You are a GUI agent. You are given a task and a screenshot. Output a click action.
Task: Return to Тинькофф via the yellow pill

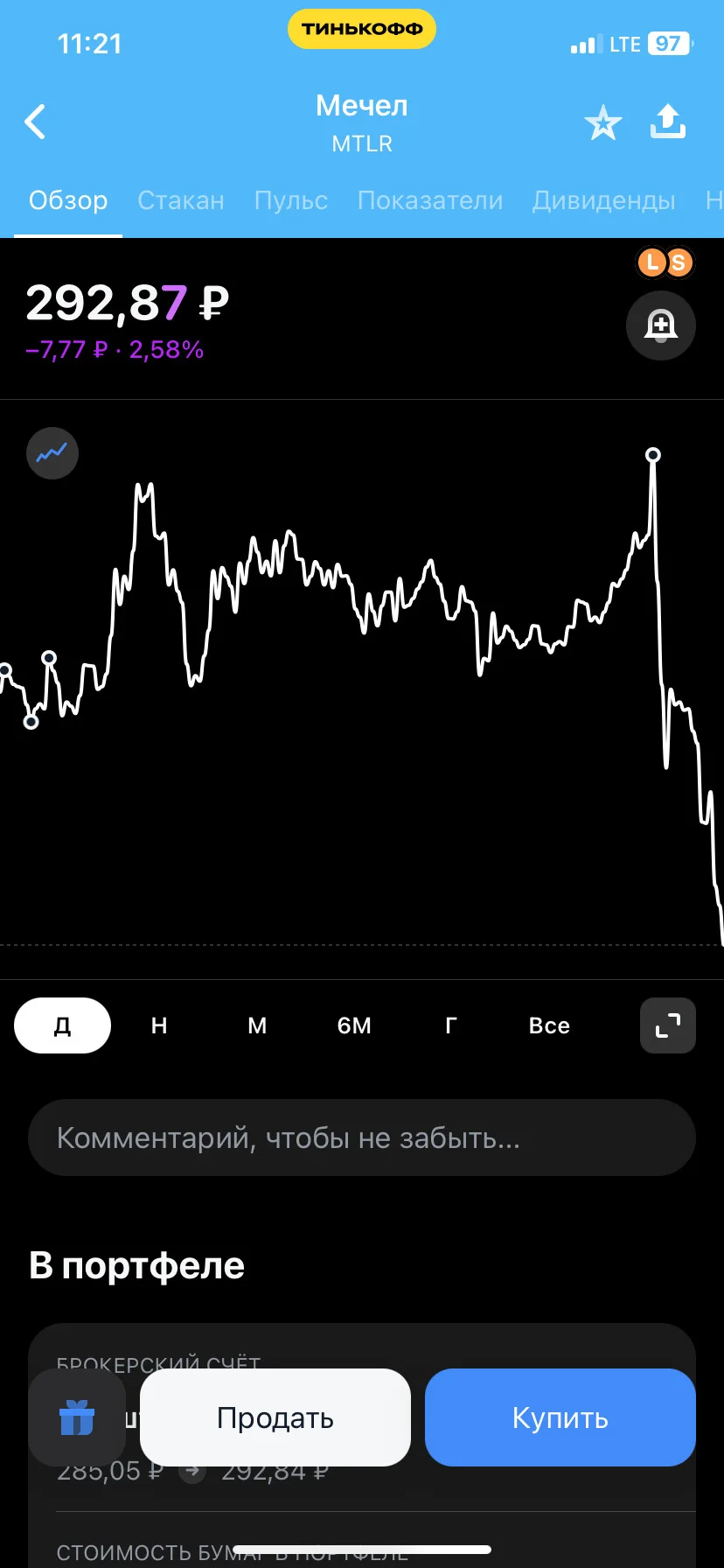tap(362, 29)
